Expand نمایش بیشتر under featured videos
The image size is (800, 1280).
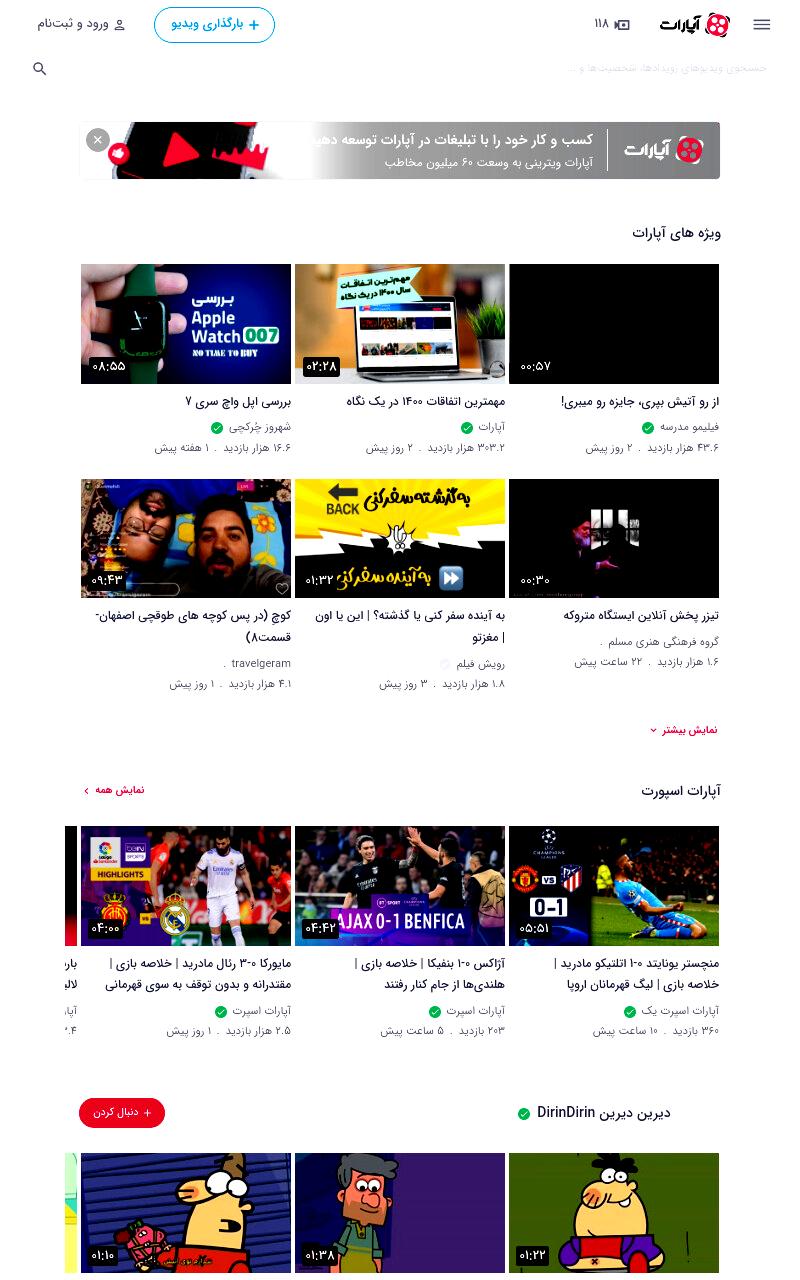coord(684,730)
